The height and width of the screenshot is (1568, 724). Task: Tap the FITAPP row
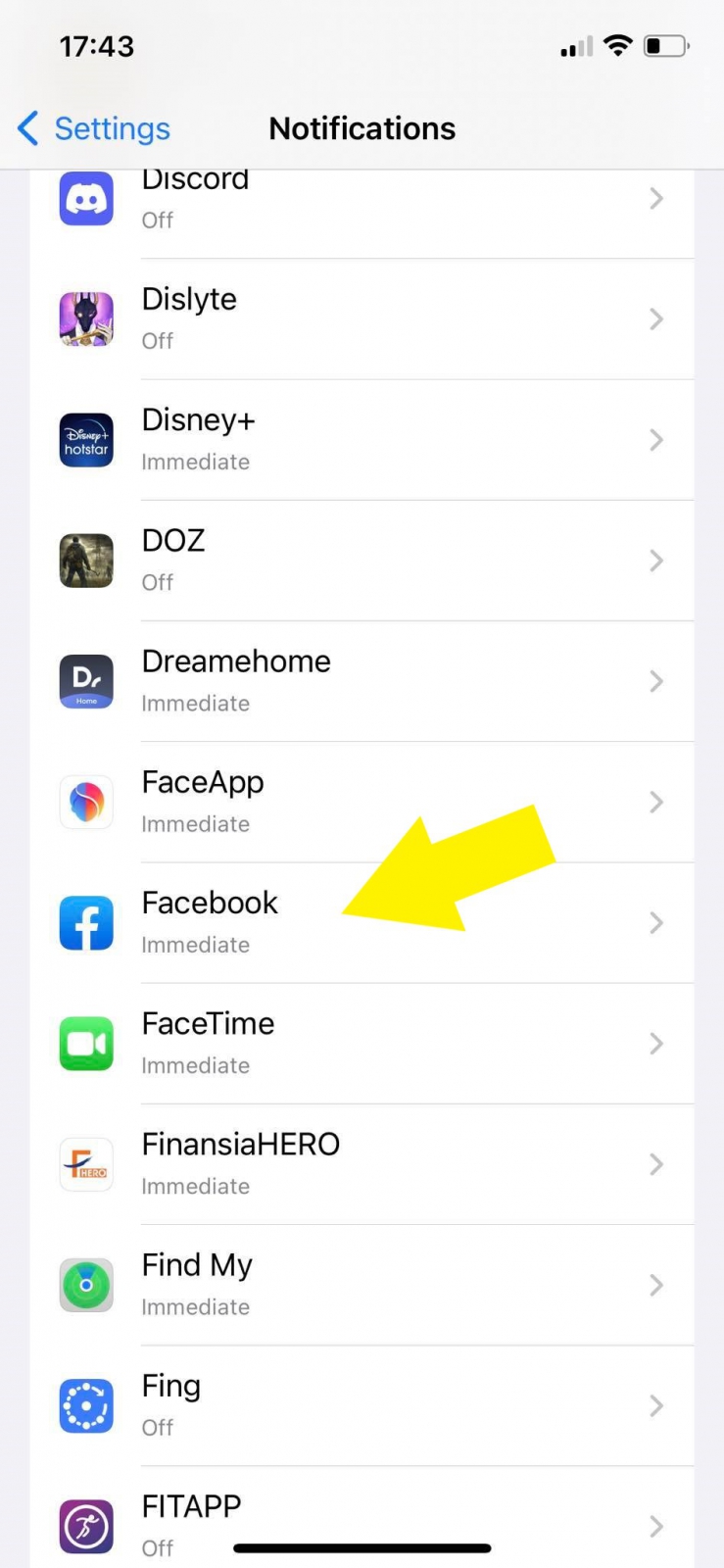tap(362, 1514)
